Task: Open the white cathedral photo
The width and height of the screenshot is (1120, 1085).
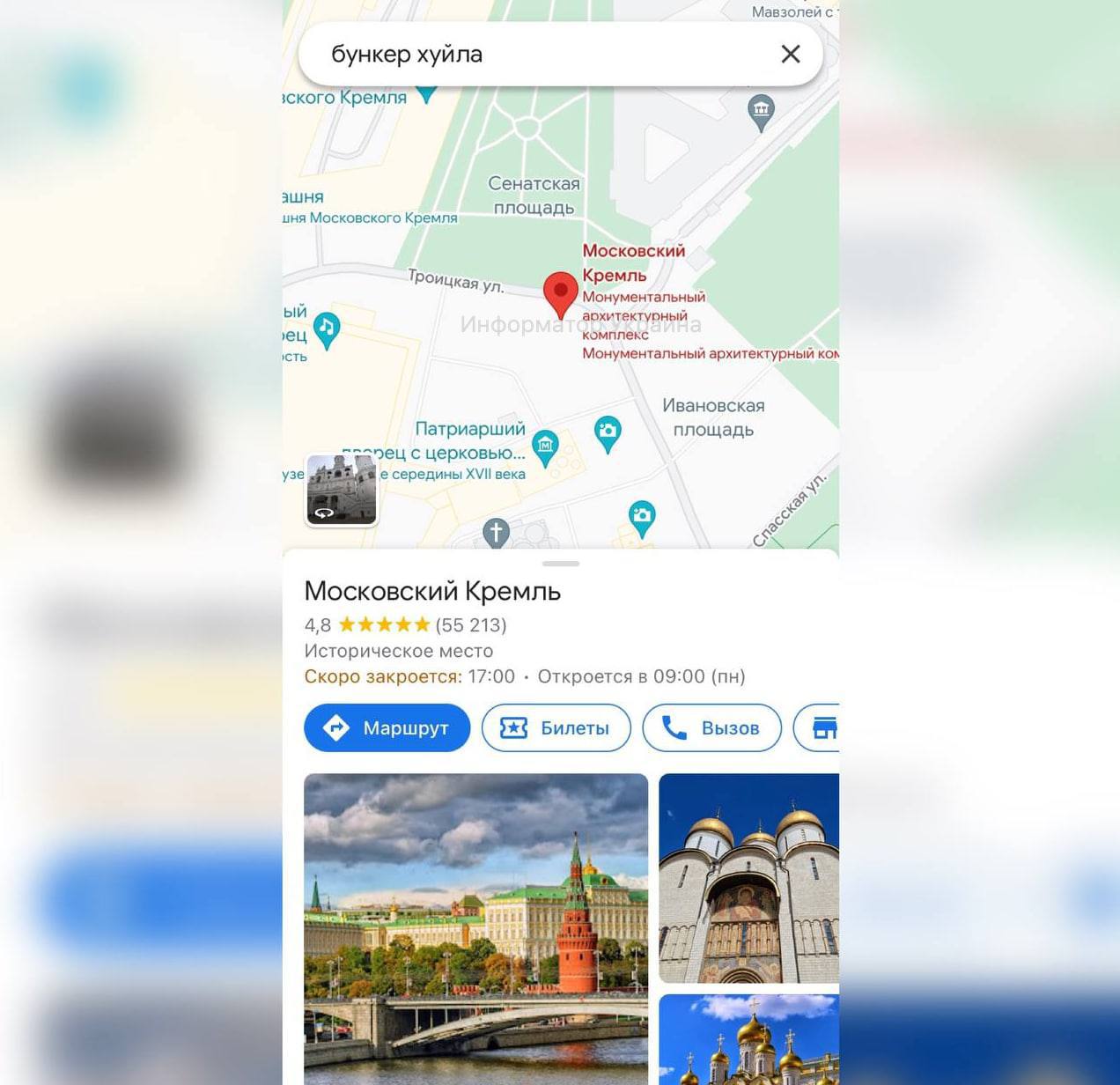Action: (748, 877)
